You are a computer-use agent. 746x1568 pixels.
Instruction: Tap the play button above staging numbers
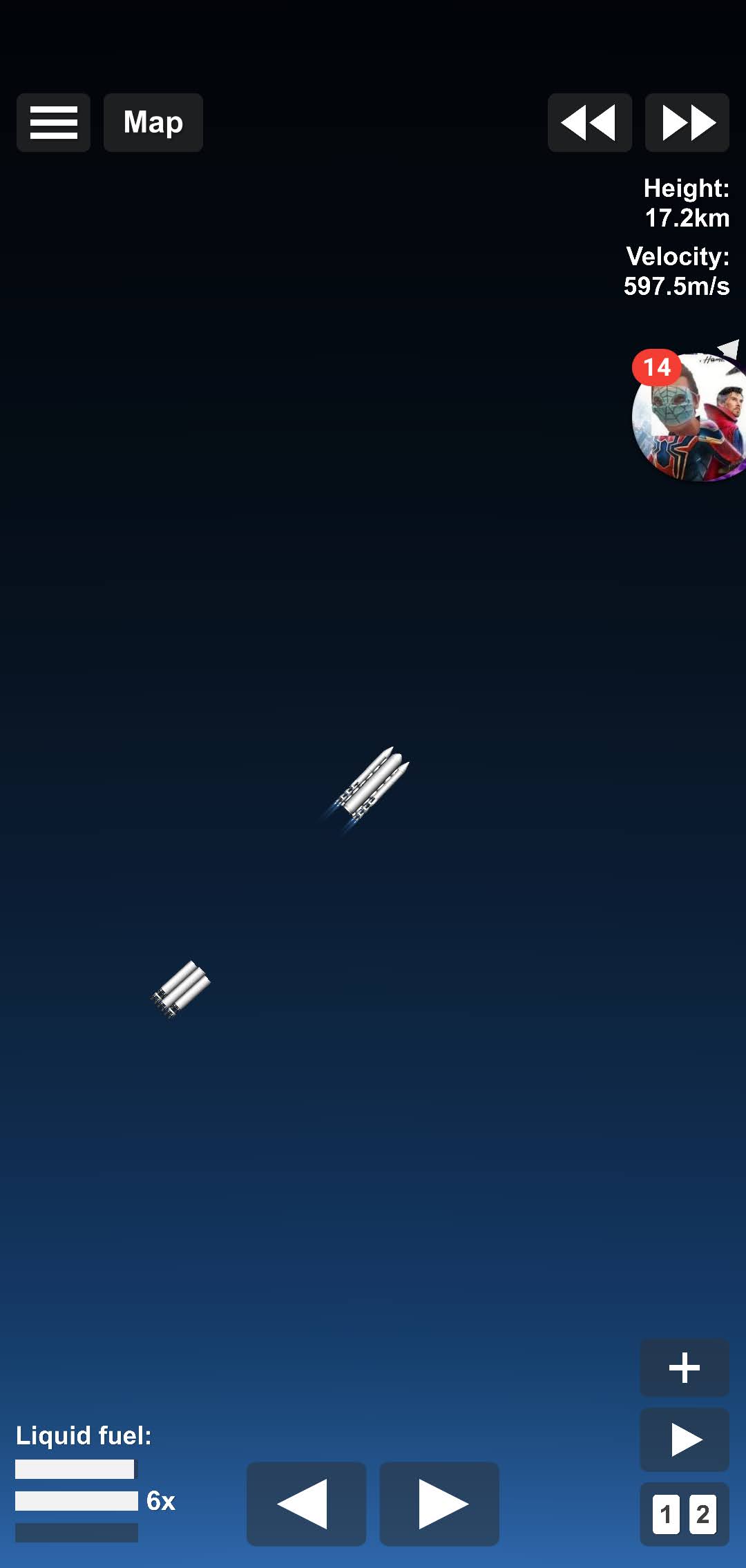point(684,1440)
